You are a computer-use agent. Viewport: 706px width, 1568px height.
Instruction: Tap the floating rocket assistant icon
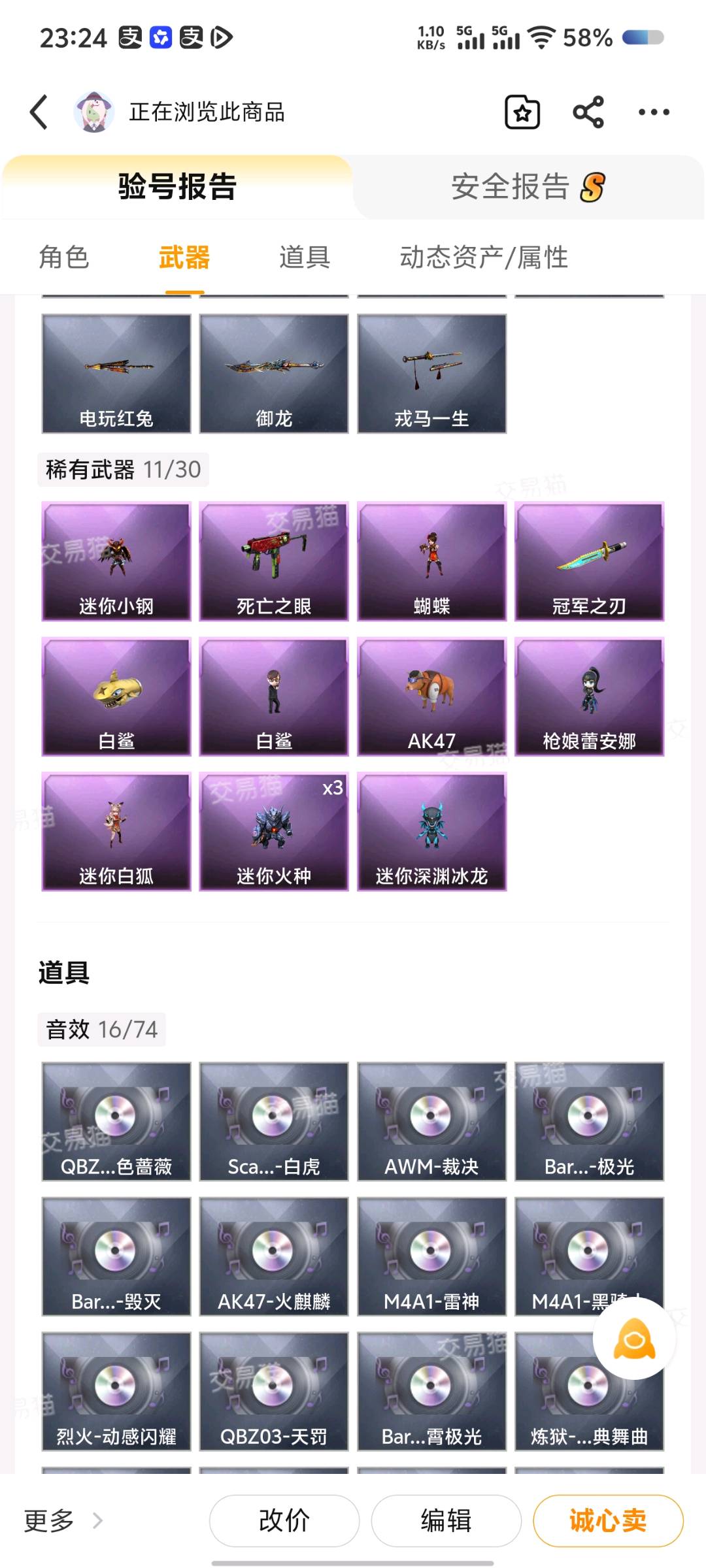(632, 1338)
